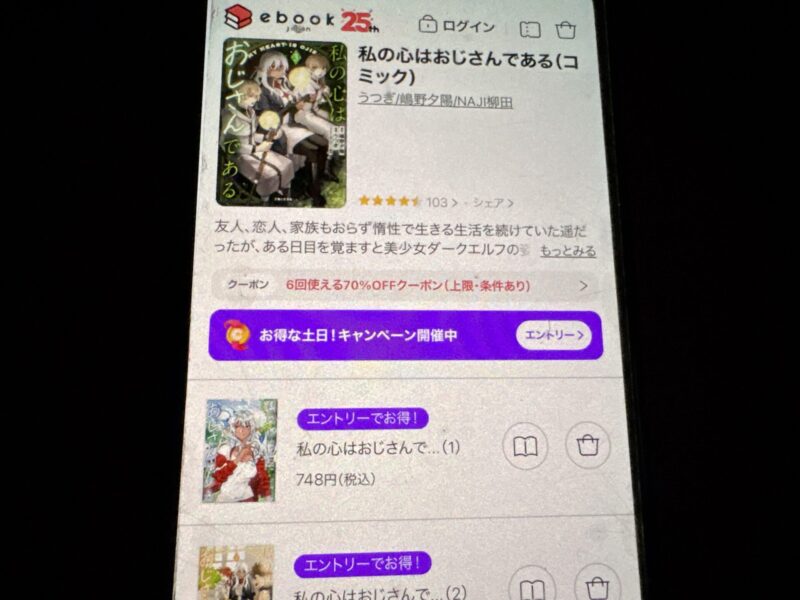Open volume (2) cover thumbnail
Image resolution: width=800 pixels, height=600 pixels.
236,573
